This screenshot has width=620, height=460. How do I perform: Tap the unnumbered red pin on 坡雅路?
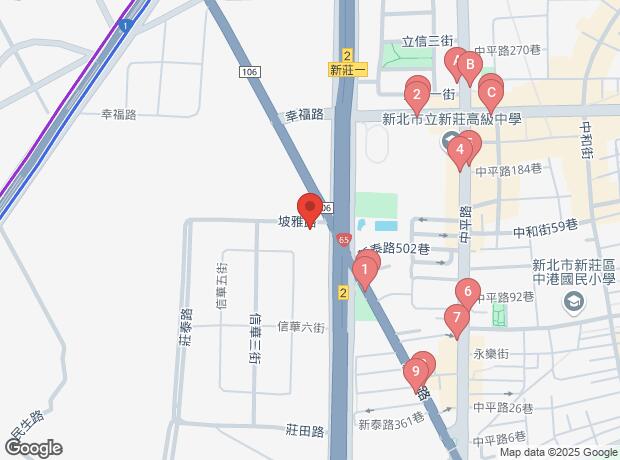309,207
